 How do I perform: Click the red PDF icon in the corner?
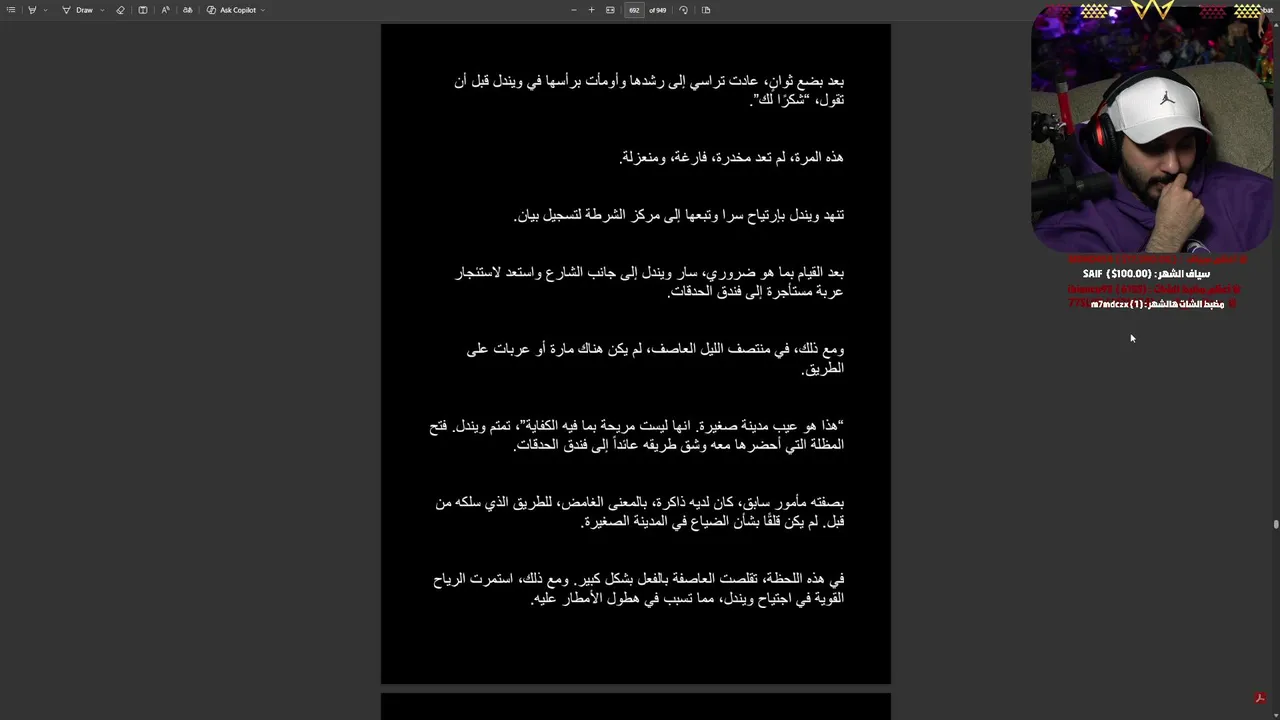tap(1260, 698)
